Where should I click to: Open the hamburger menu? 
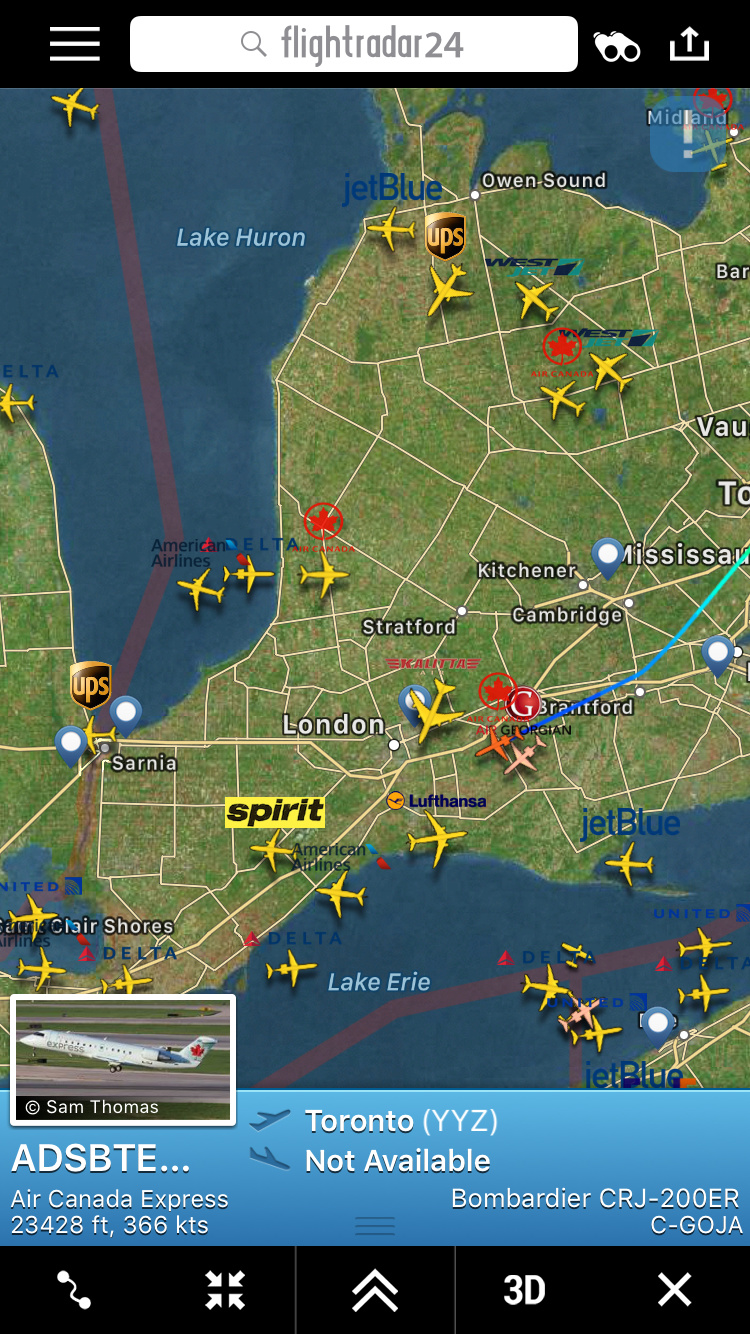[x=75, y=44]
